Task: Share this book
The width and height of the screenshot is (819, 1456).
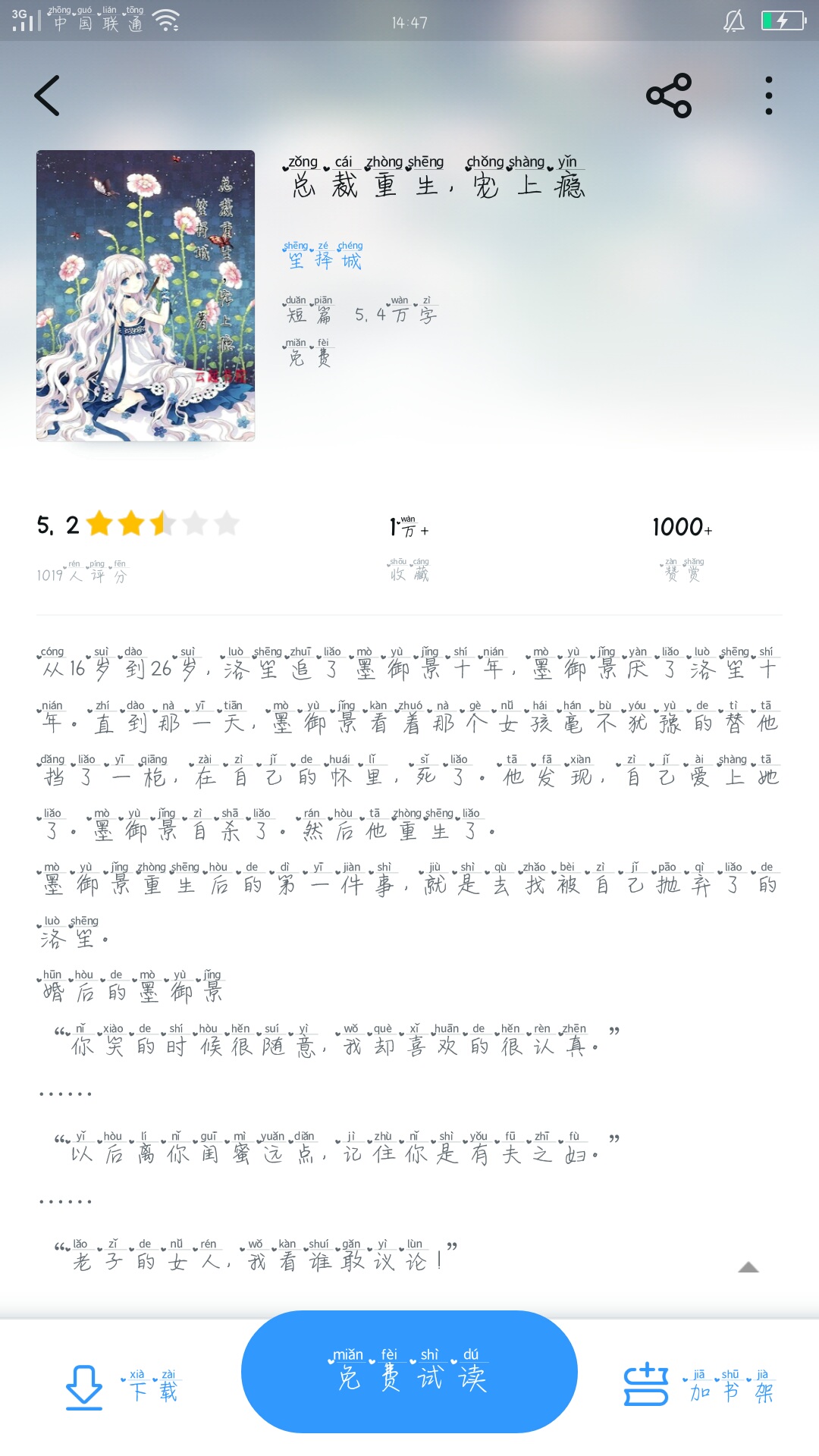Action: click(x=669, y=96)
